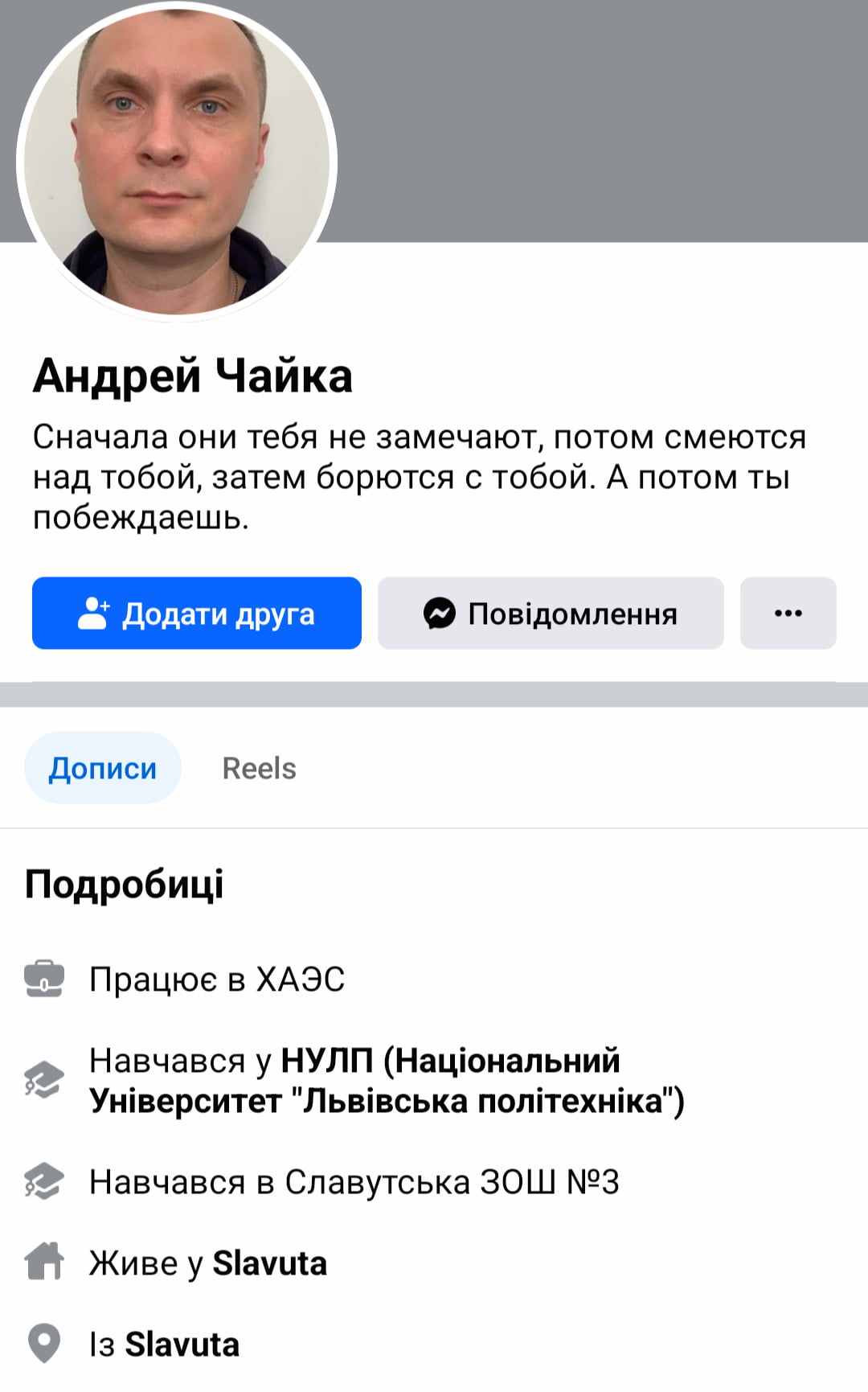Open the three-dot more options menu
This screenshot has width=868, height=1392.
pyautogui.click(x=788, y=614)
